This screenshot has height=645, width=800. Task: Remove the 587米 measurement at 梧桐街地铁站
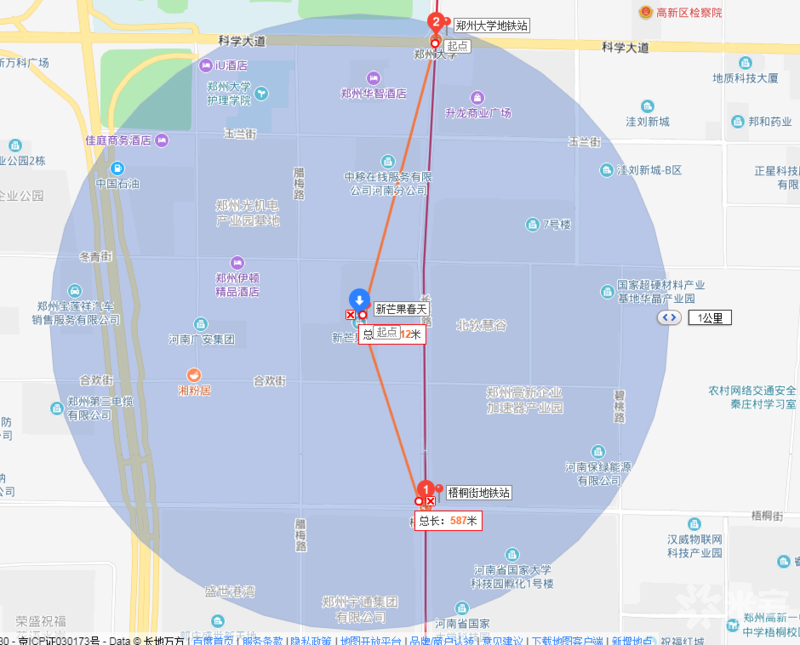pos(430,500)
